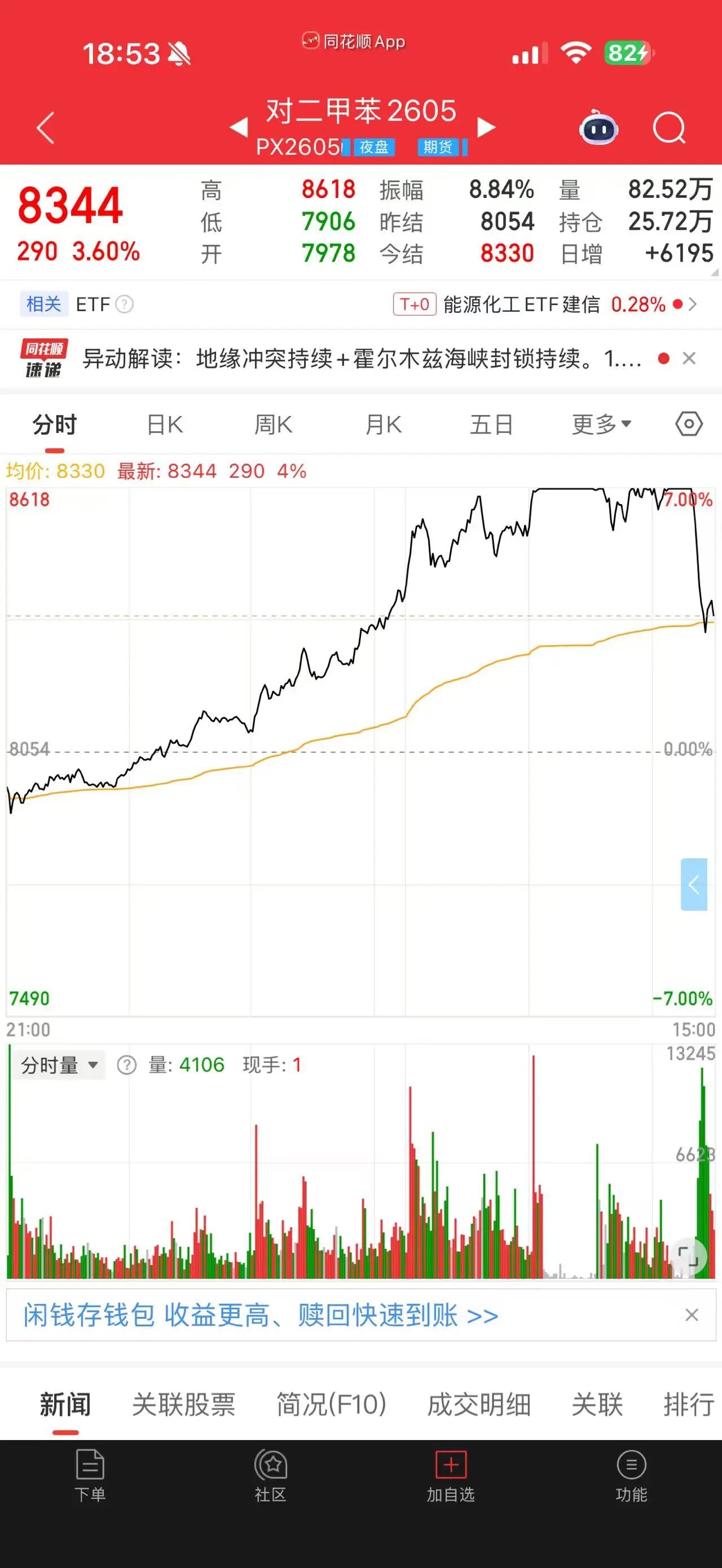Open the 能源化工ETF建信 link
Screen dimensions: 722x1568
[x=523, y=304]
